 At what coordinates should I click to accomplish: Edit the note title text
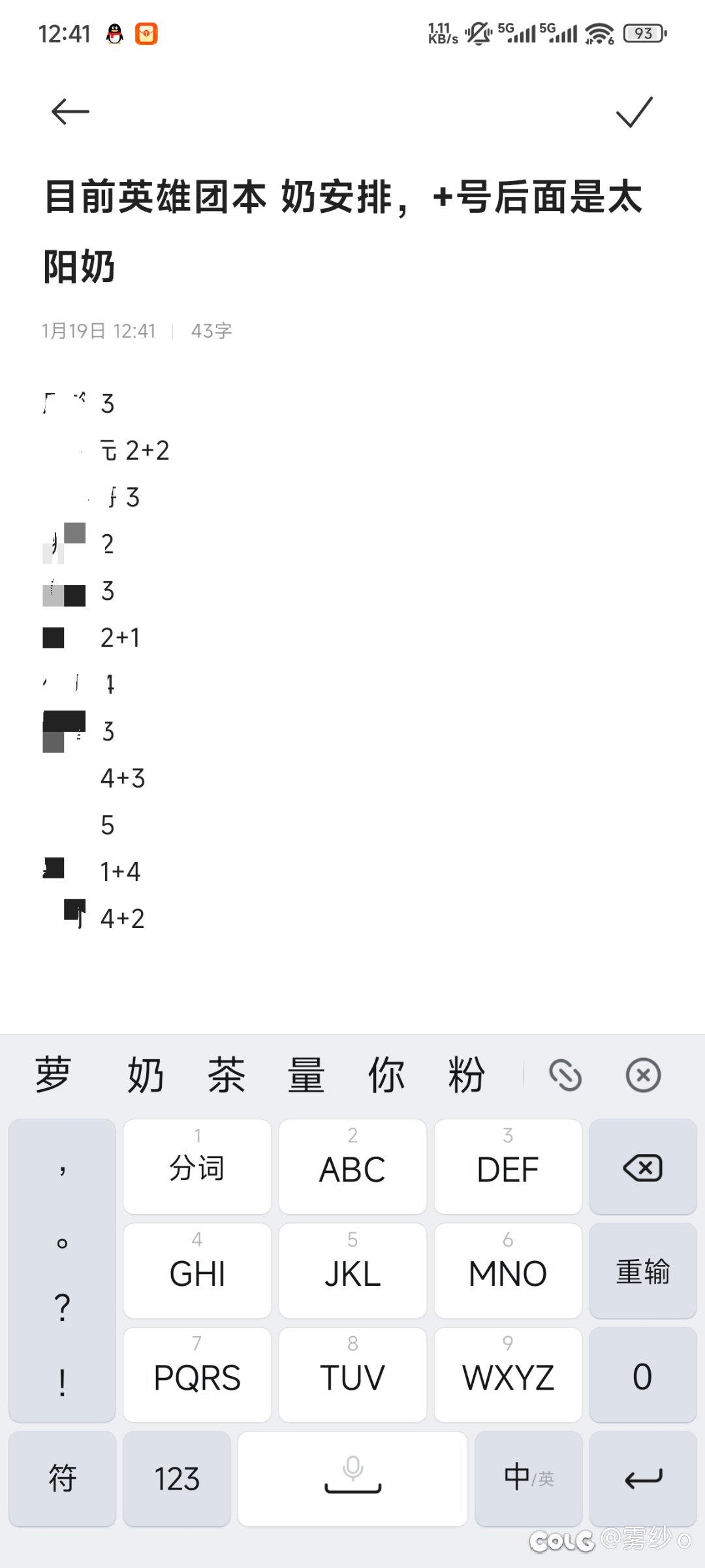pyautogui.click(x=343, y=231)
